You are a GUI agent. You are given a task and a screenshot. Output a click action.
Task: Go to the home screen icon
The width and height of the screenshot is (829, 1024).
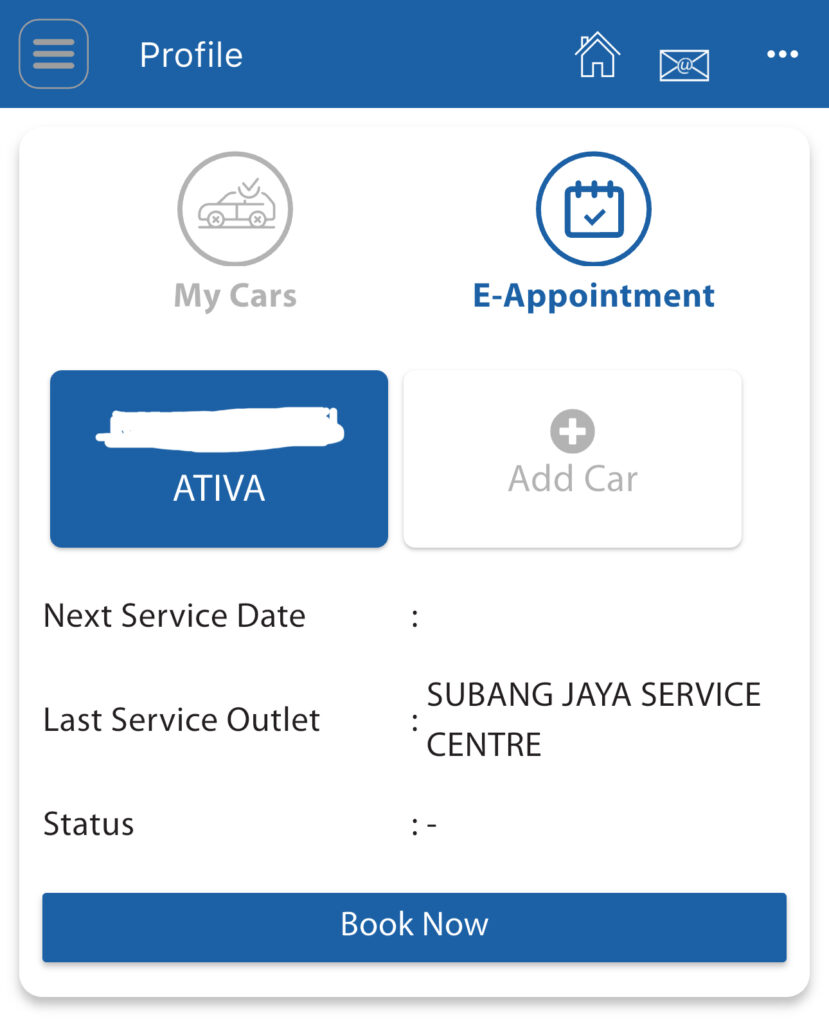click(x=597, y=55)
